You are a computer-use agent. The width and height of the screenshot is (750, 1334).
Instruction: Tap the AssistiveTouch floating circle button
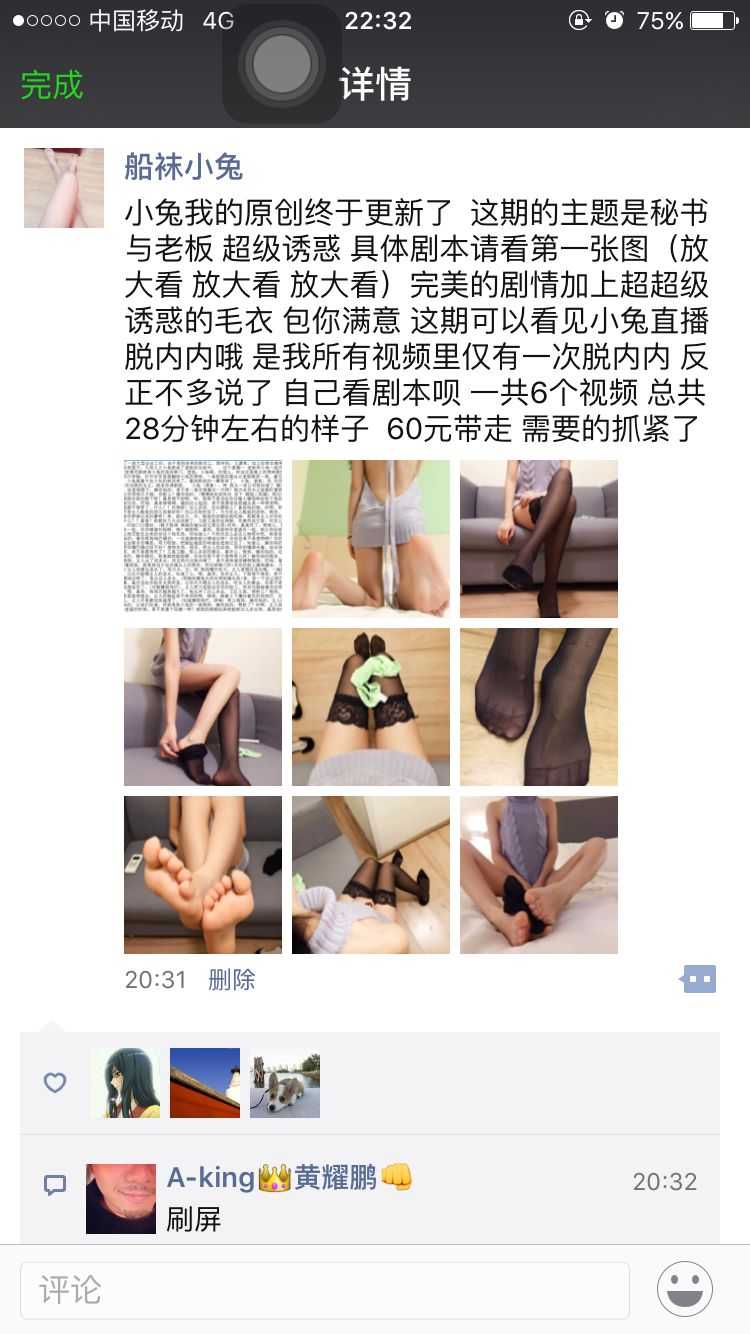[x=281, y=70]
